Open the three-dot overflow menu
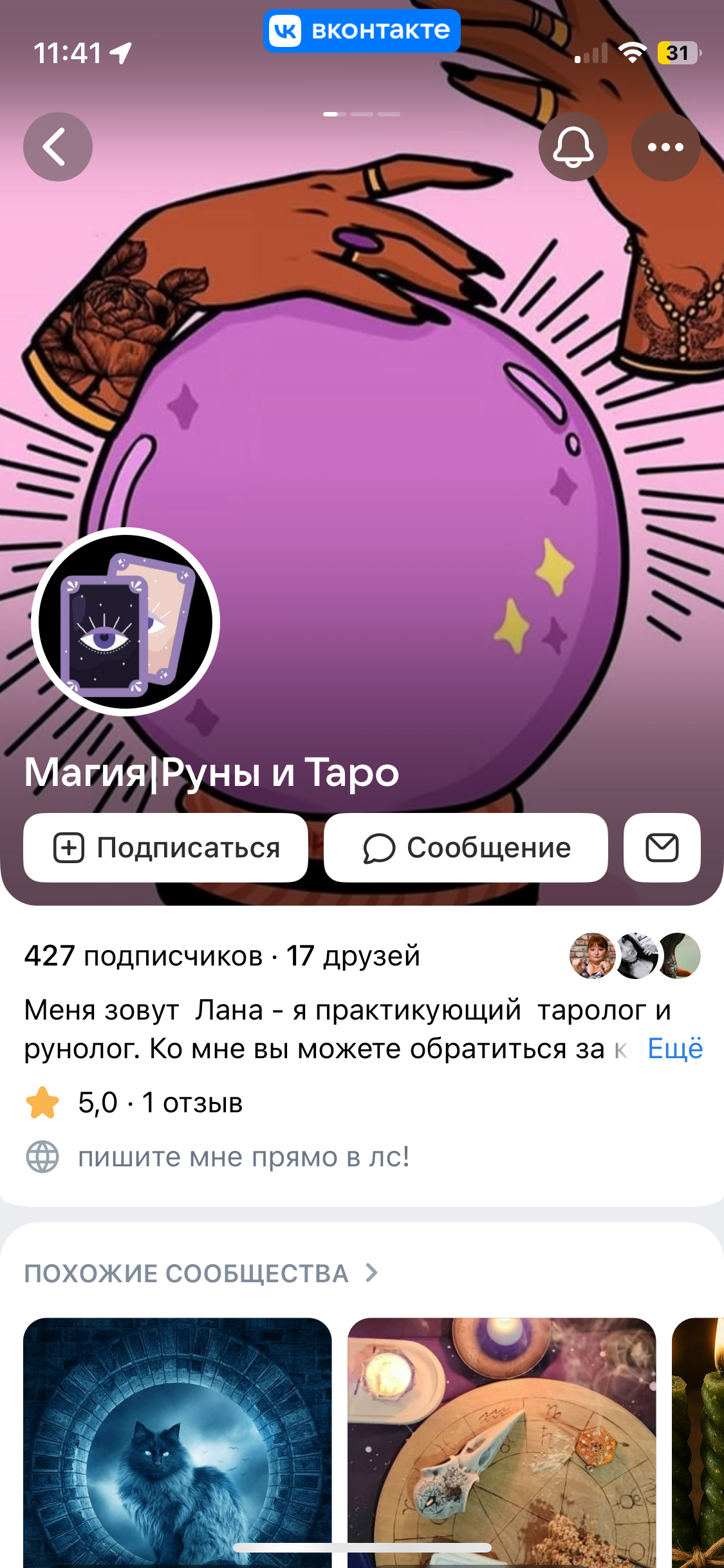 [x=665, y=147]
